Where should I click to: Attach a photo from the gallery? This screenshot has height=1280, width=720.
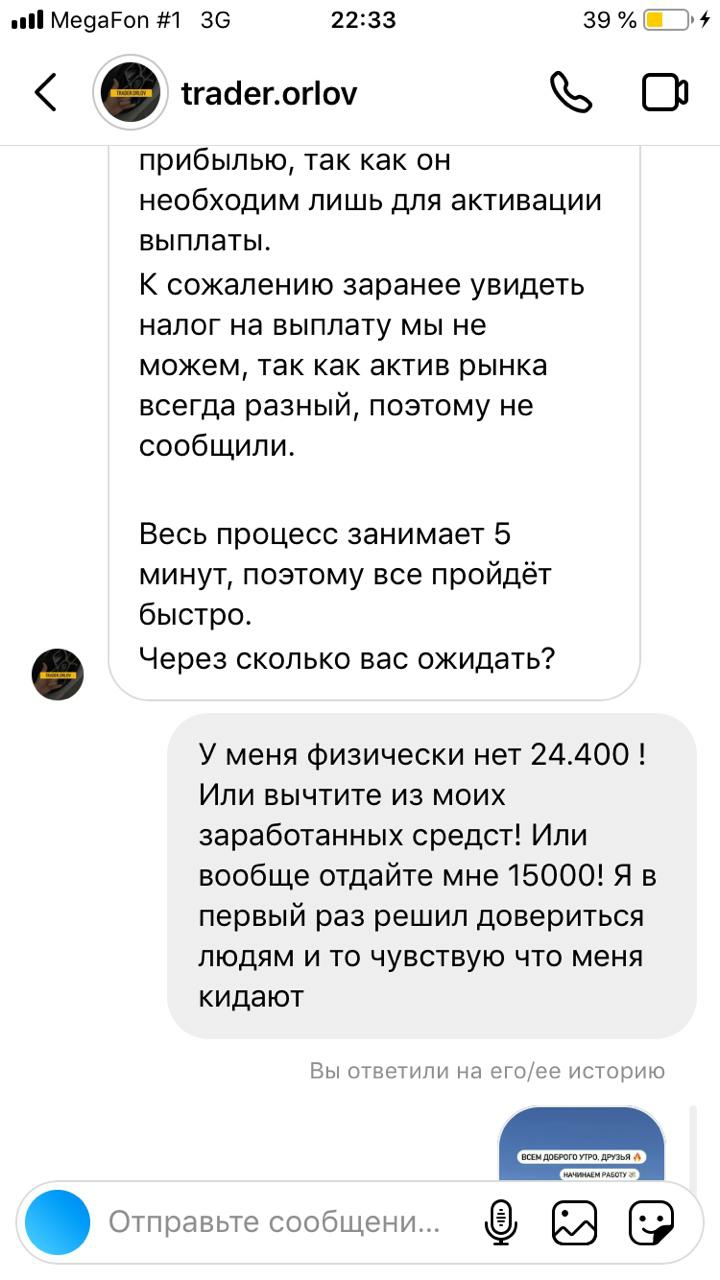[575, 1222]
